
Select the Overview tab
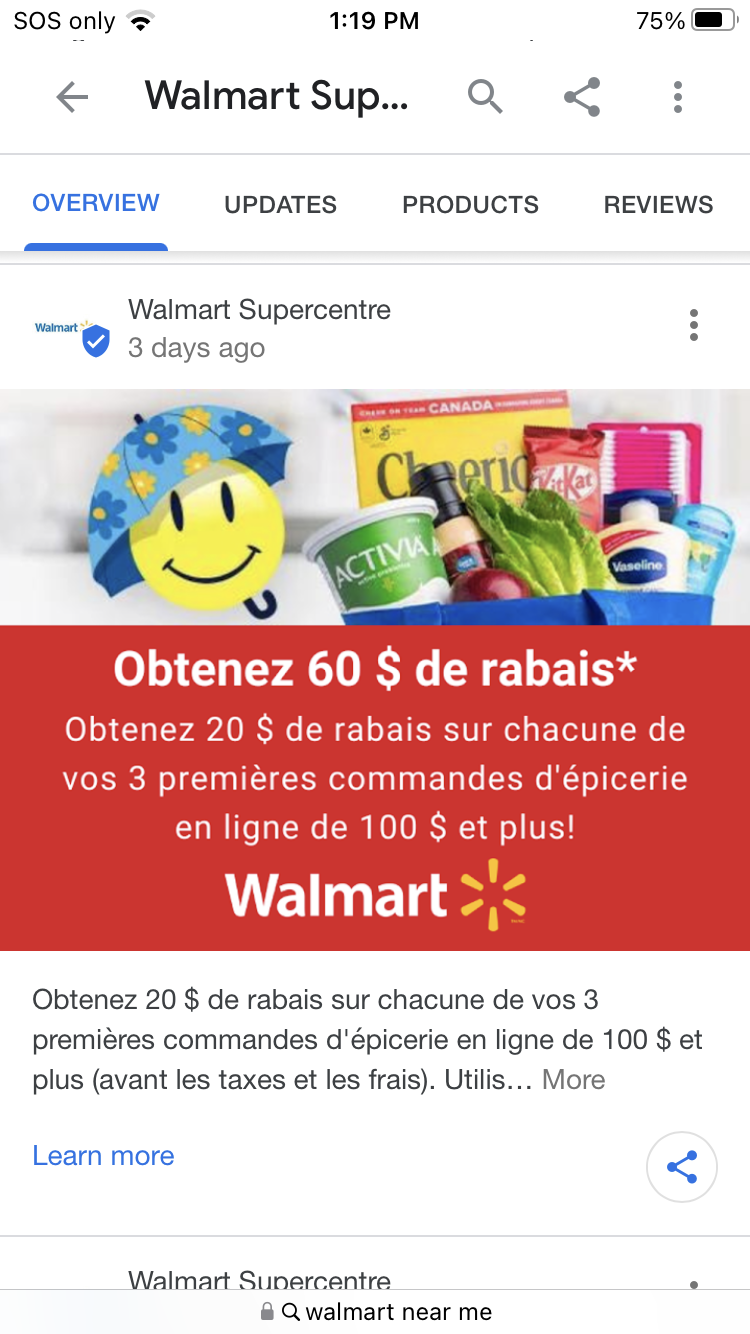point(96,203)
